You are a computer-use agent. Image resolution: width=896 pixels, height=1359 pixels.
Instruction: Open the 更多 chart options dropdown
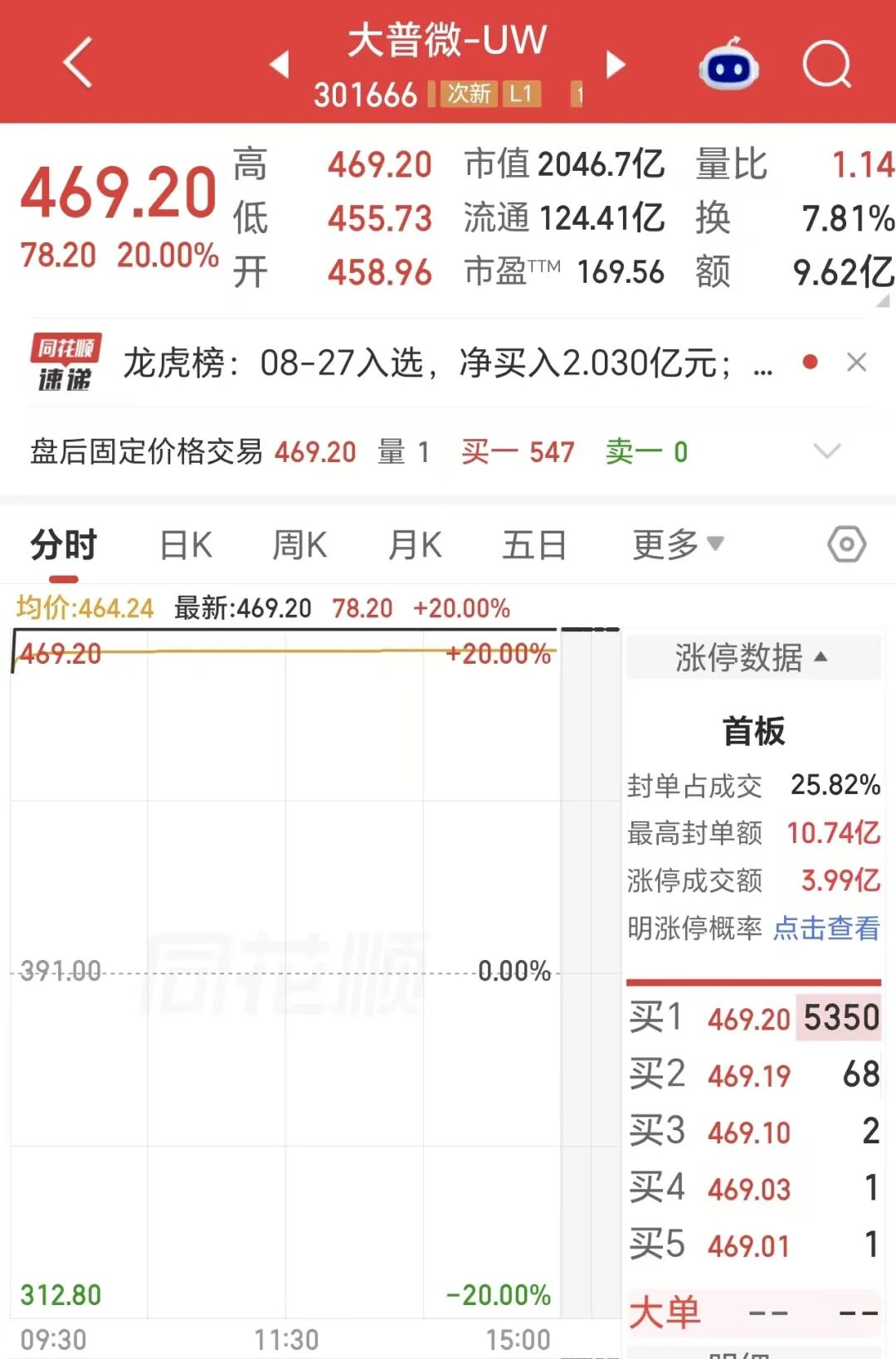pos(678,545)
